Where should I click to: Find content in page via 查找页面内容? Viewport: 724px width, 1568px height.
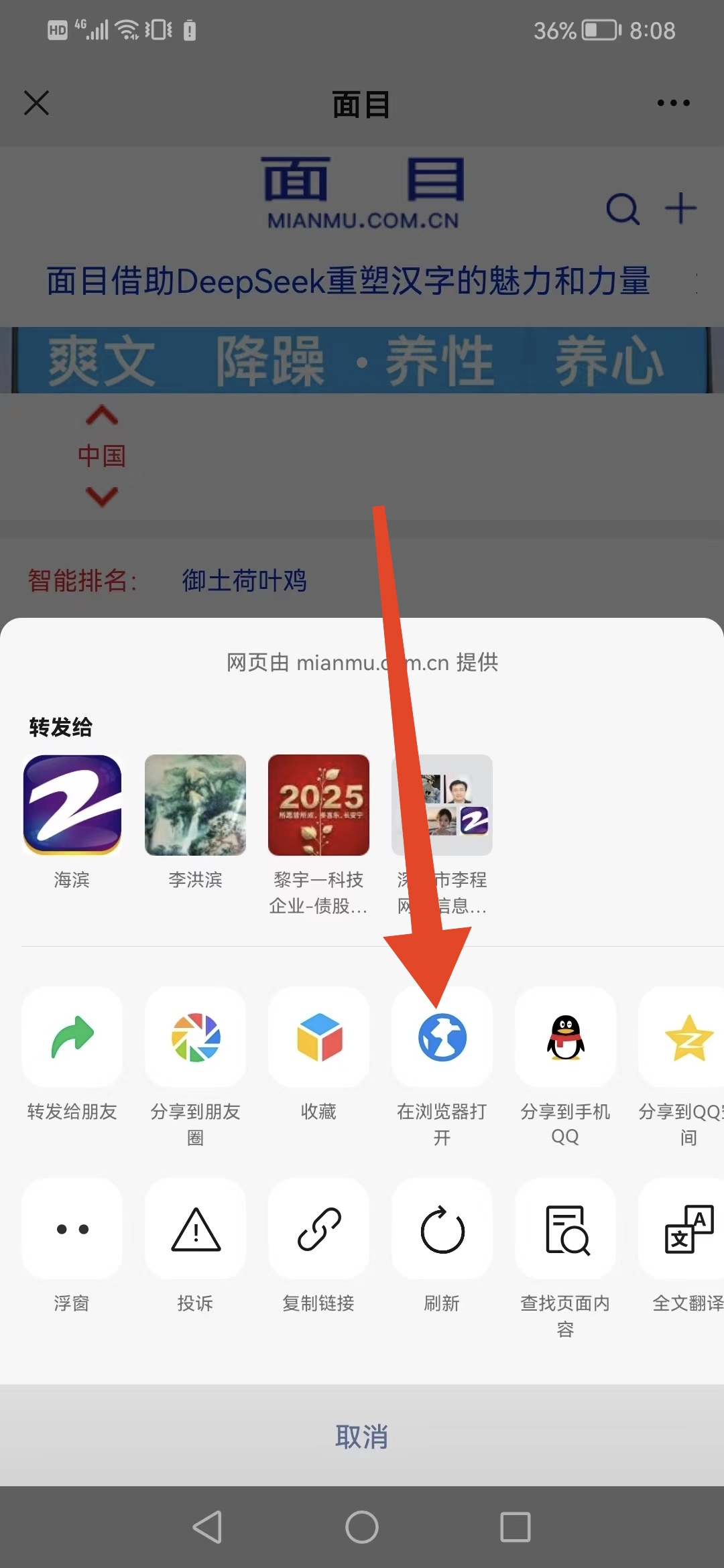coord(565,1229)
